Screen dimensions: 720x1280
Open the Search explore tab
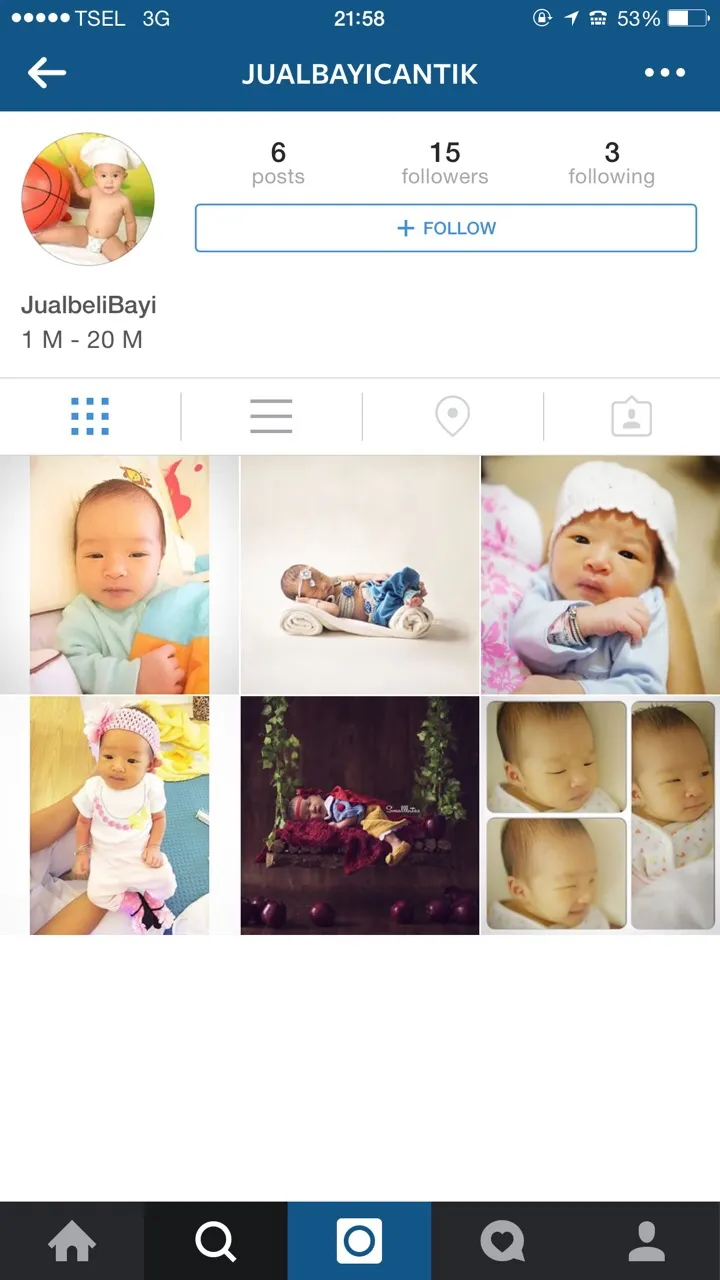[x=216, y=1242]
